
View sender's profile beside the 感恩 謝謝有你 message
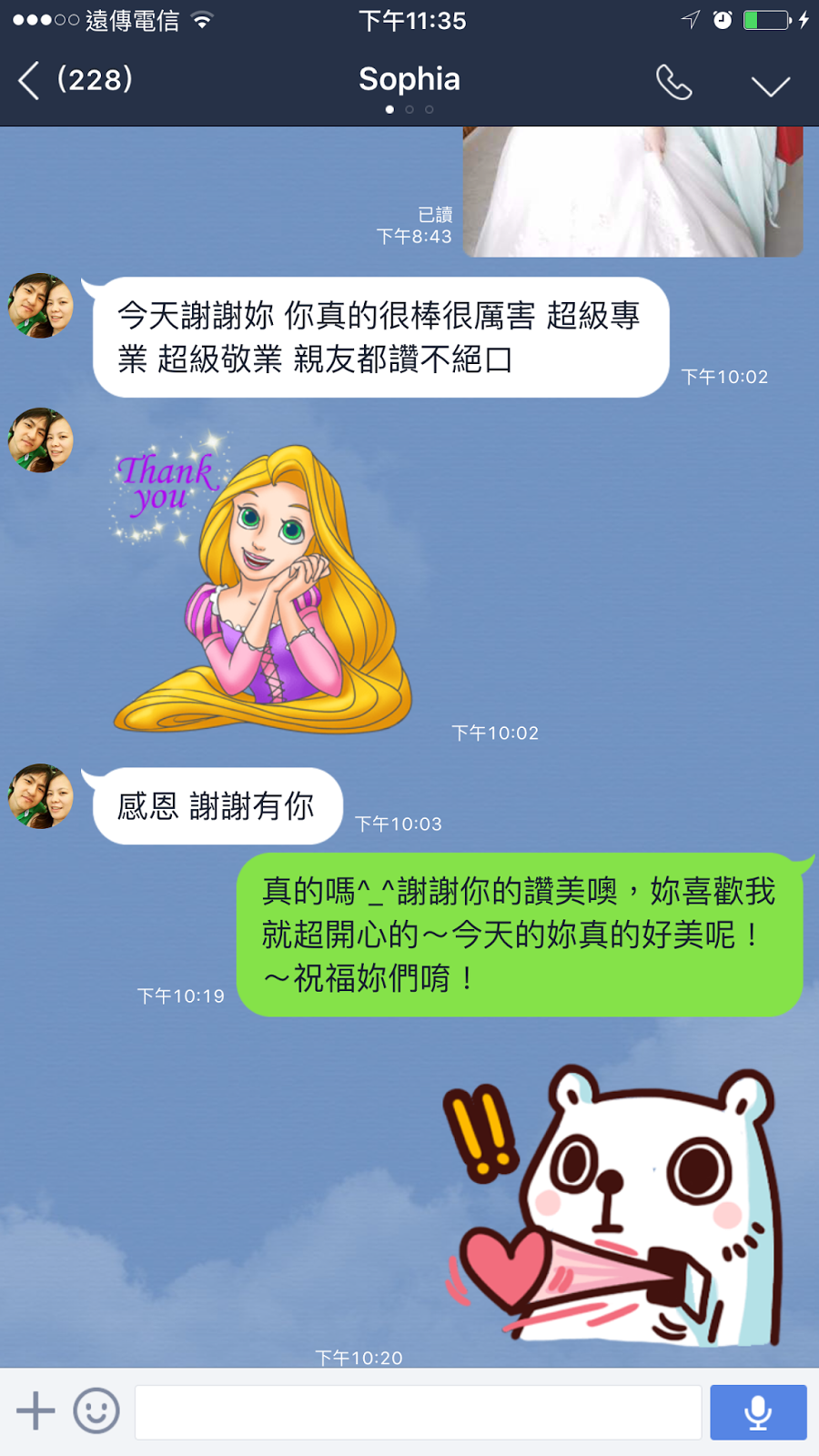coord(41,796)
